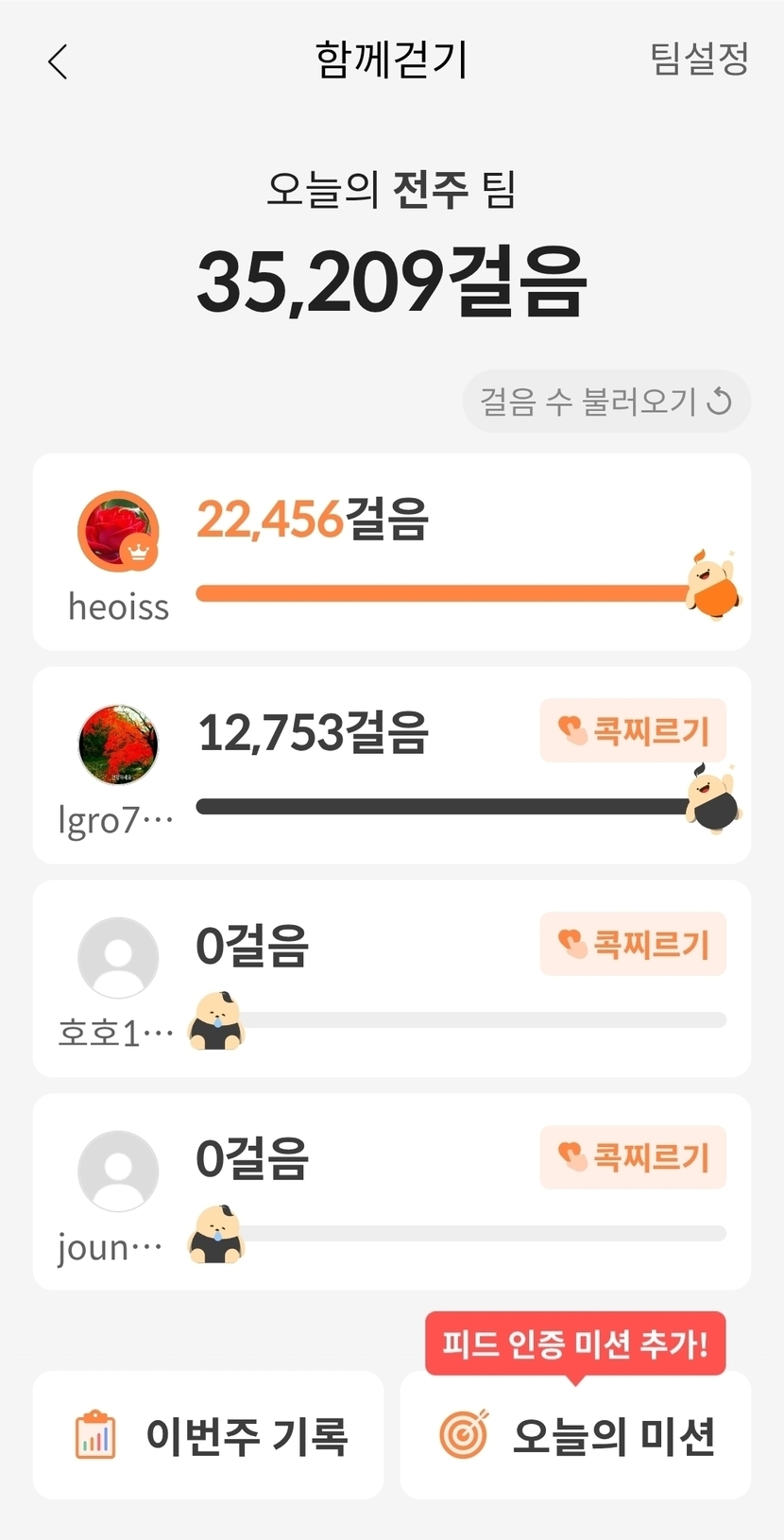View 이번주 기록 weekly record
This screenshot has width=784, height=1540.
pos(209,1435)
